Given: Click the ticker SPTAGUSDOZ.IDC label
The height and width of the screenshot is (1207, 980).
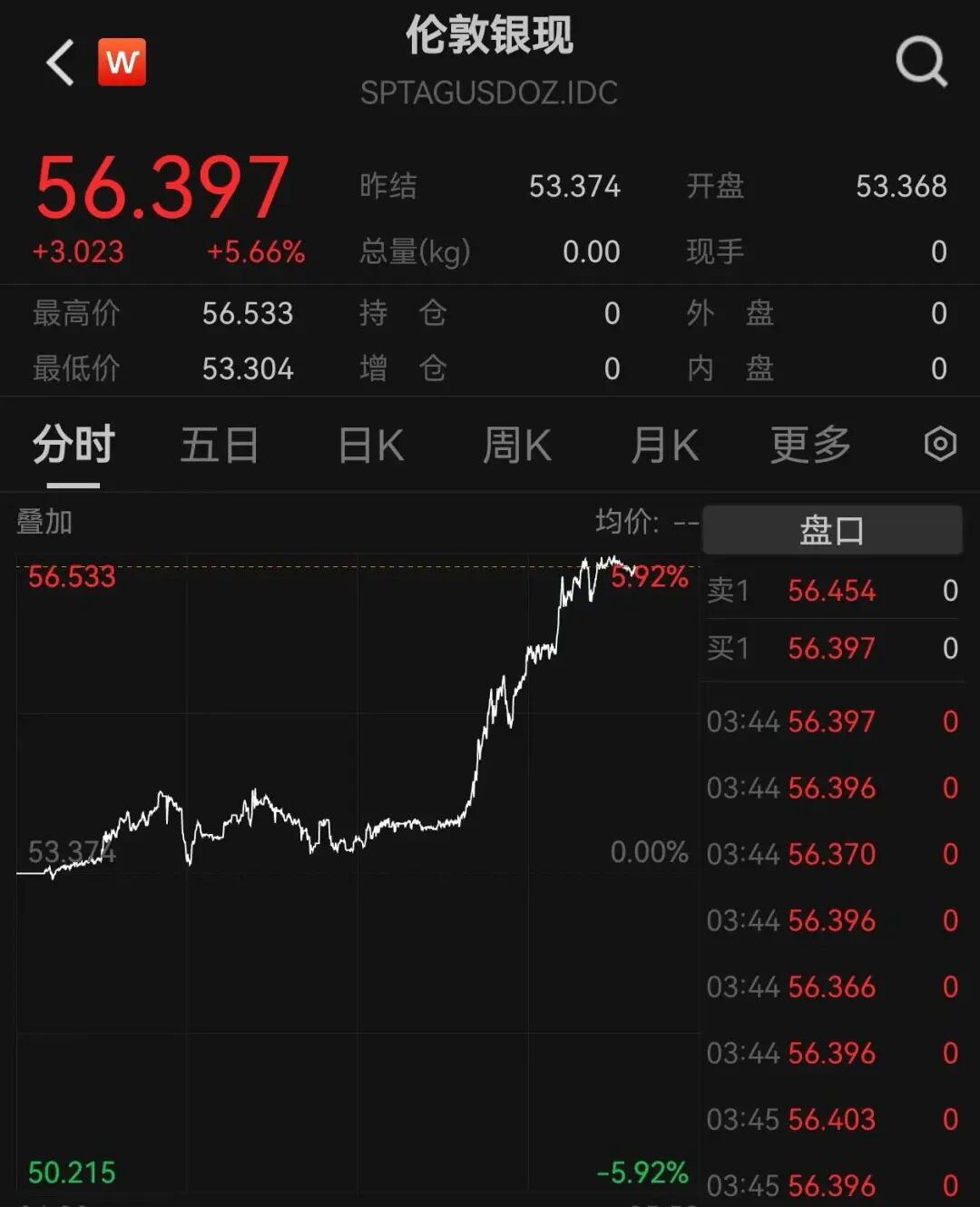Looking at the screenshot, I should pos(489,92).
